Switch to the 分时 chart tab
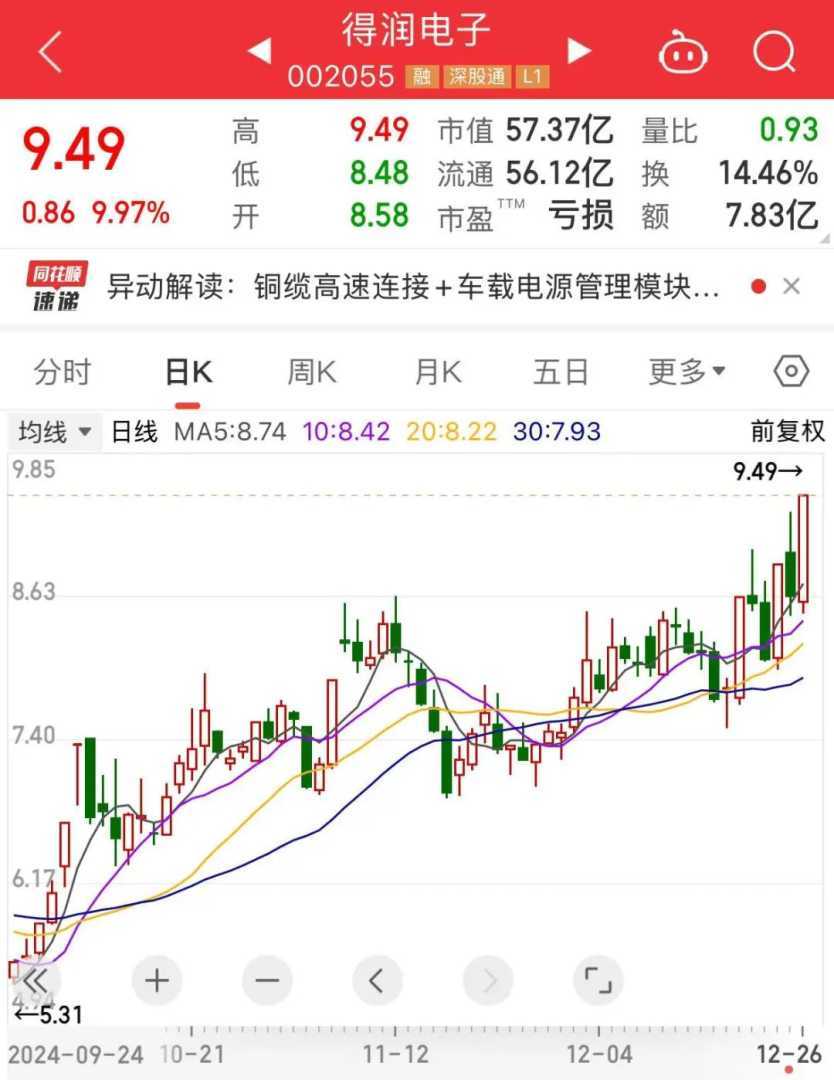The height and width of the screenshot is (1080, 834). 62,373
